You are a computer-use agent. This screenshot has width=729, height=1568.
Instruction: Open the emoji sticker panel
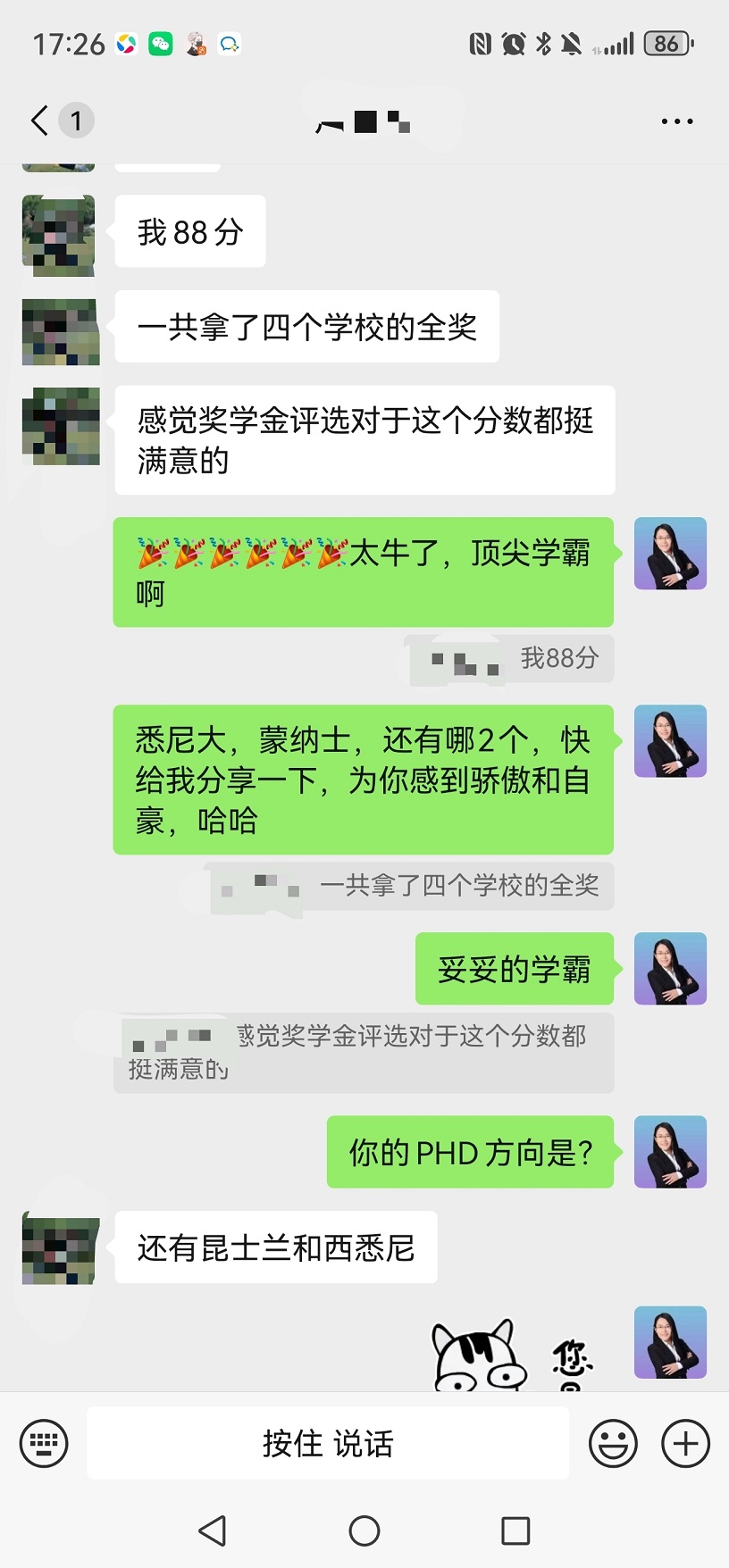point(613,1443)
